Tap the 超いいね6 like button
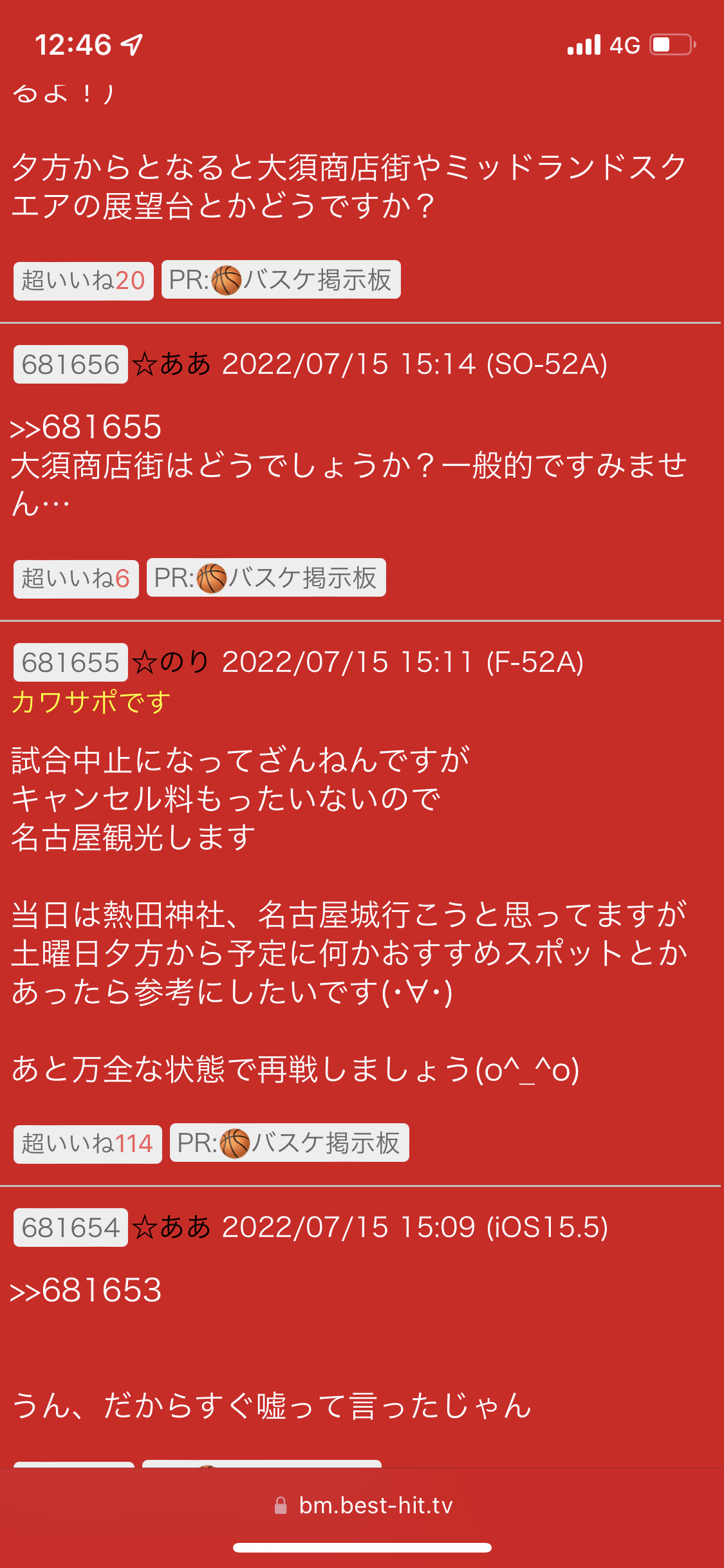This screenshot has width=724, height=1568. pyautogui.click(x=76, y=578)
